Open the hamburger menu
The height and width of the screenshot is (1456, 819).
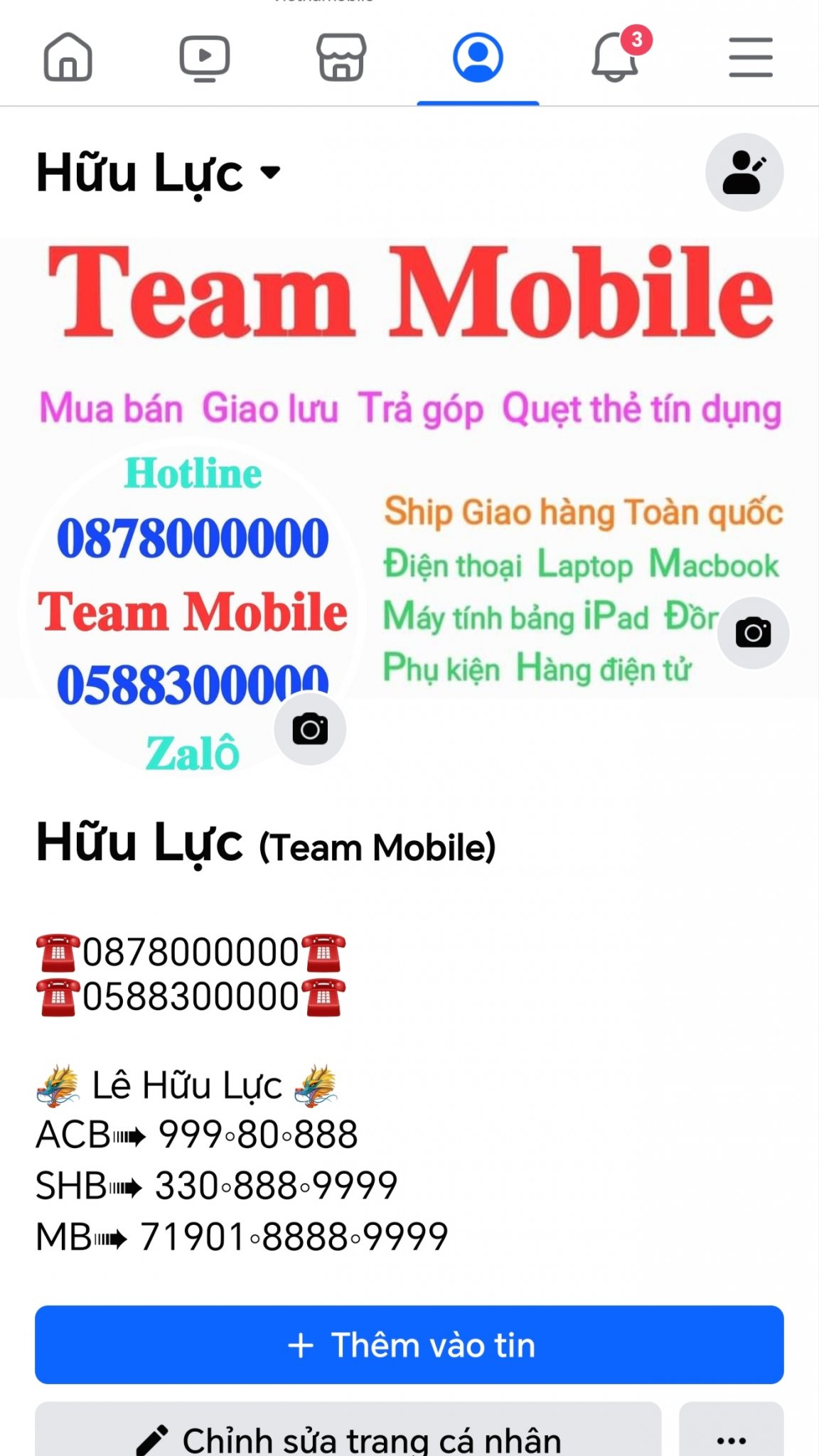tap(751, 58)
